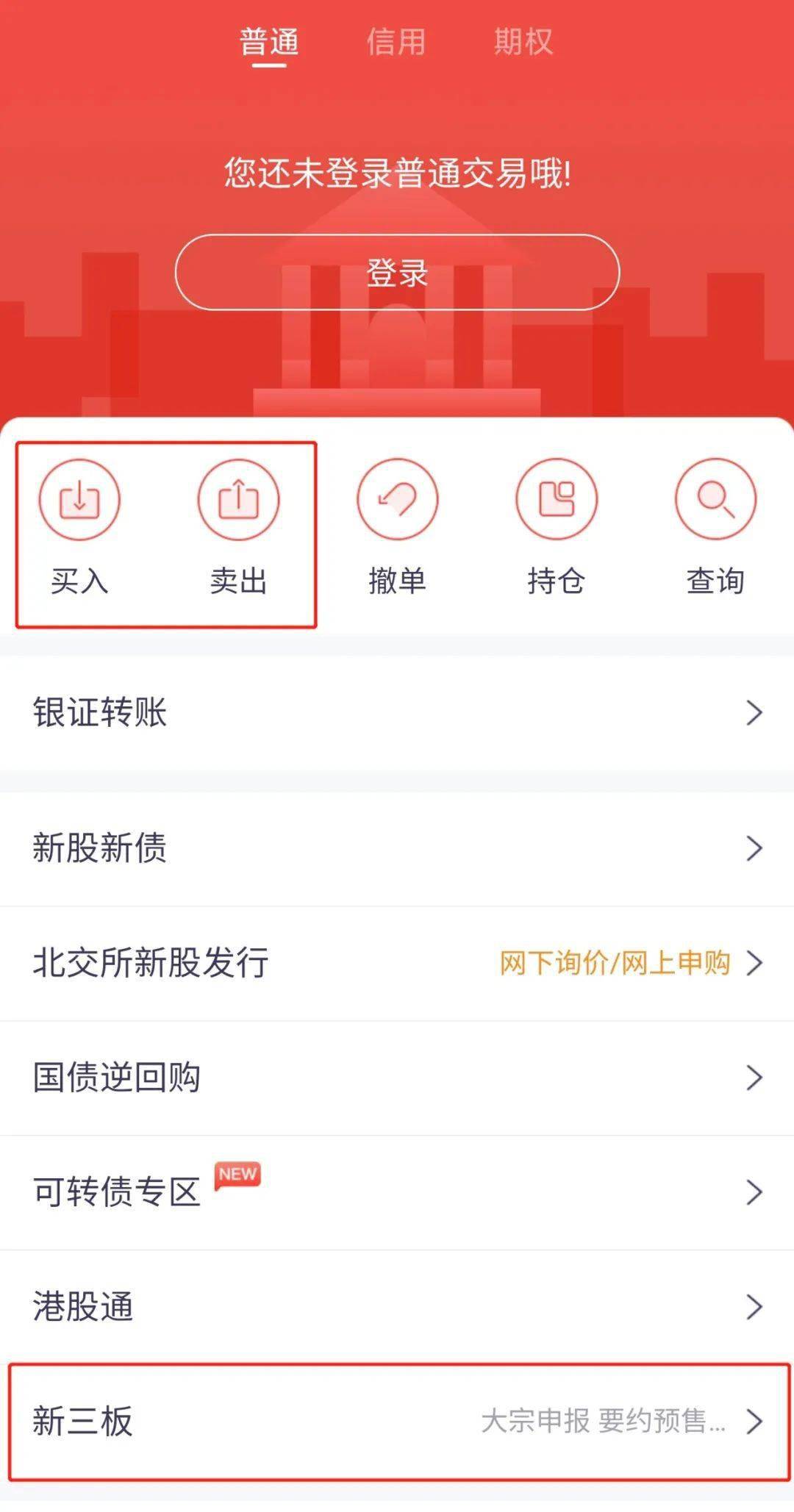Switch to the 信用 tab

tap(397, 42)
